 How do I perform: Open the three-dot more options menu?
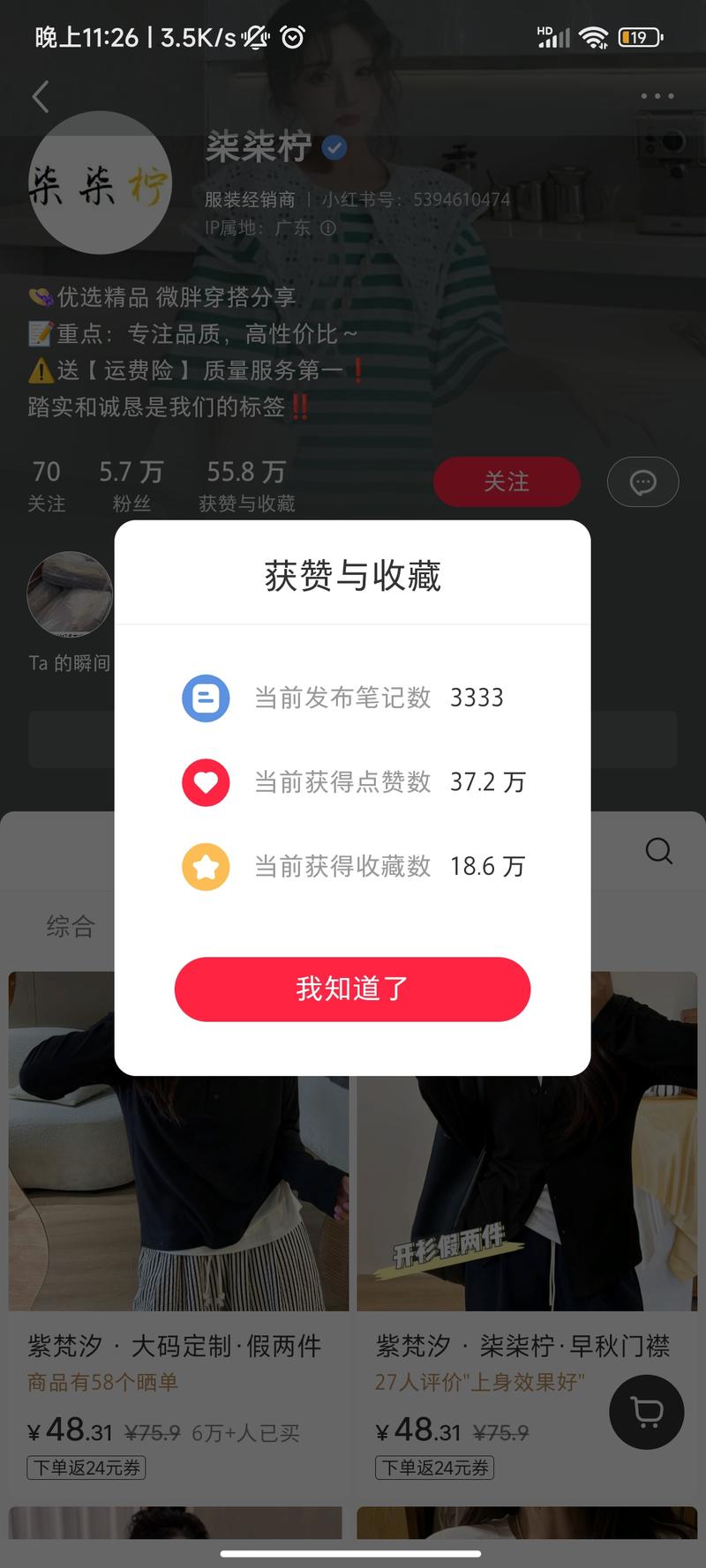tap(656, 95)
